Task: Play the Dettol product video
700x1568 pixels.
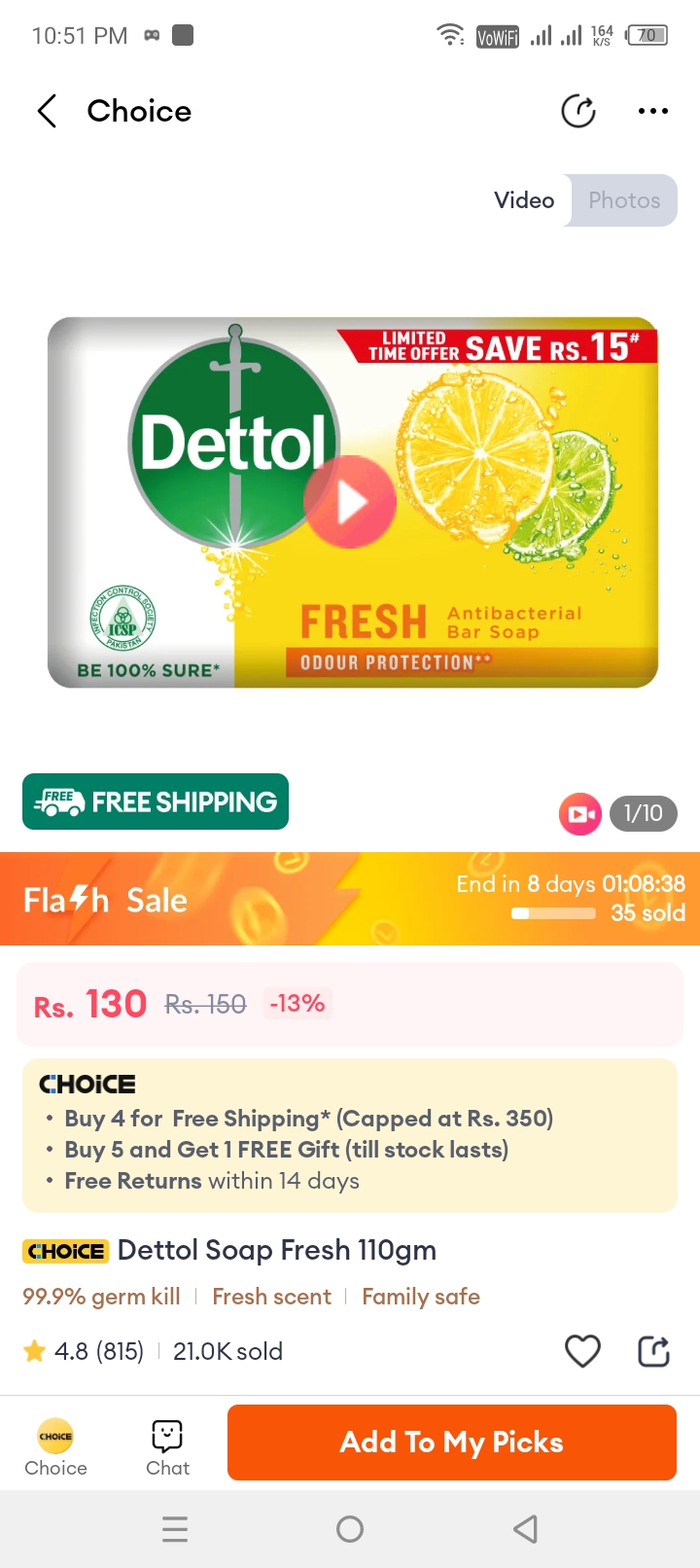Action: [350, 502]
